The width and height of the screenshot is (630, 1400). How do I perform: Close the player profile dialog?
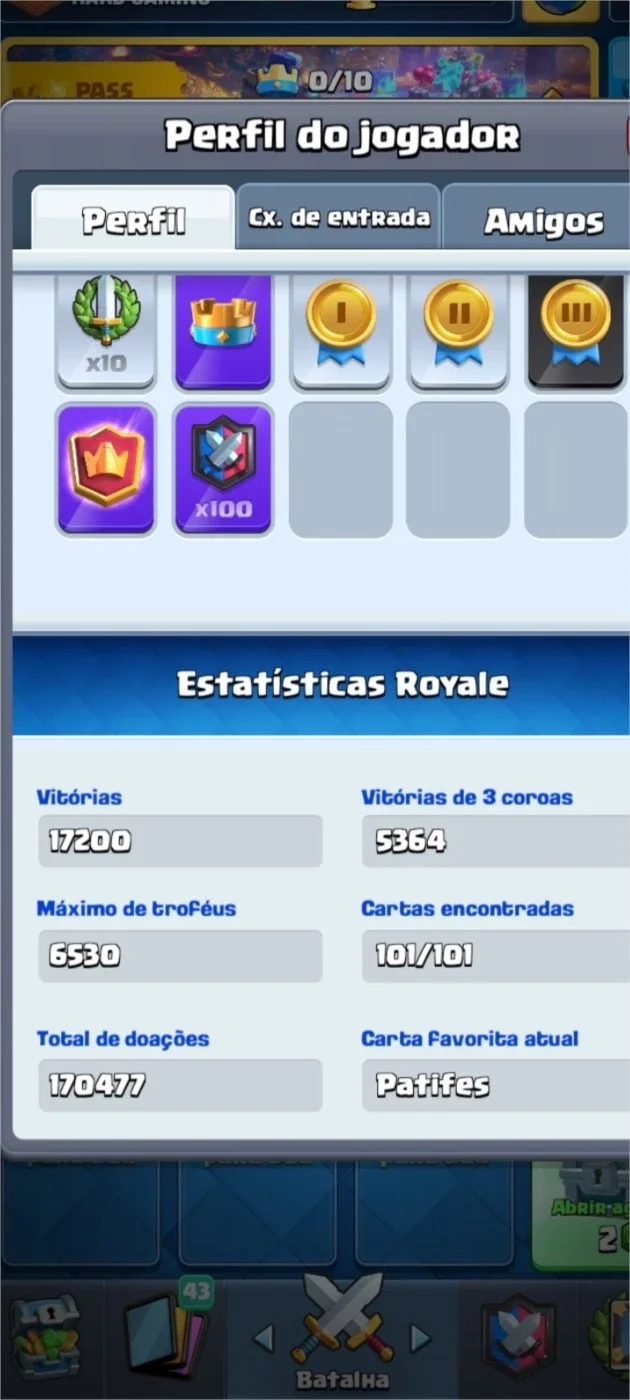click(626, 135)
